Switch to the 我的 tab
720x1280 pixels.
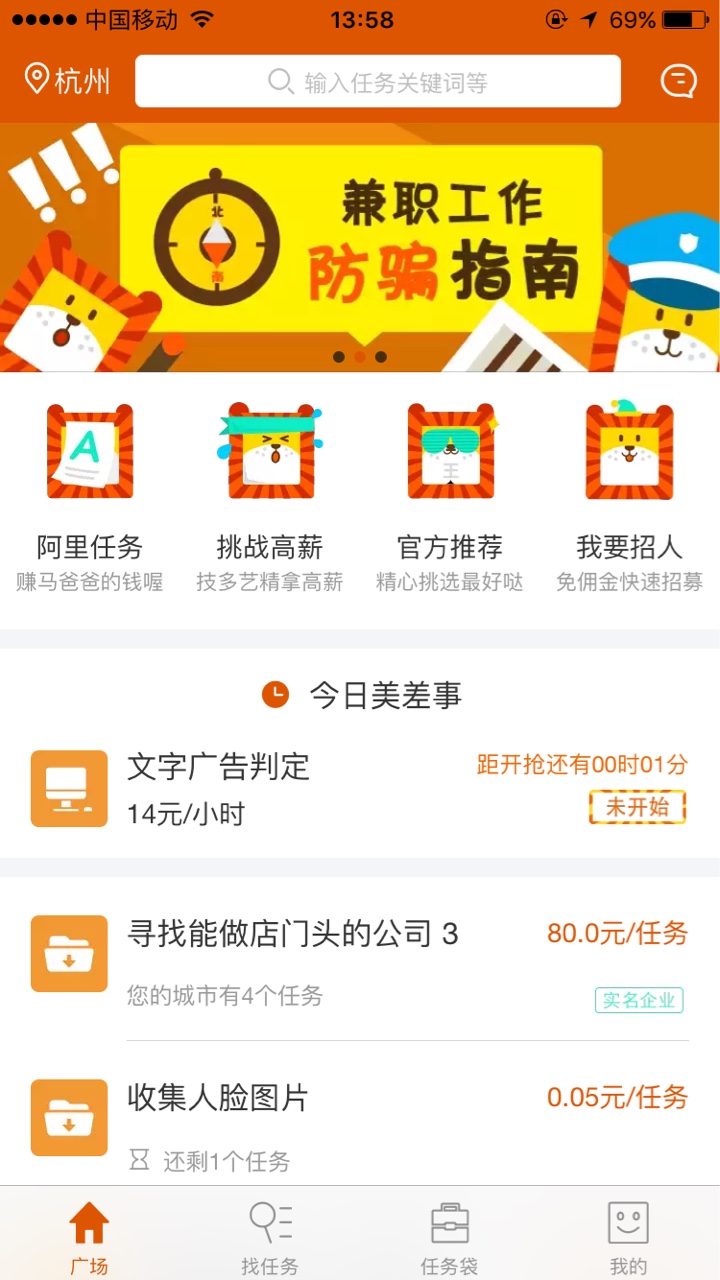pos(629,1236)
